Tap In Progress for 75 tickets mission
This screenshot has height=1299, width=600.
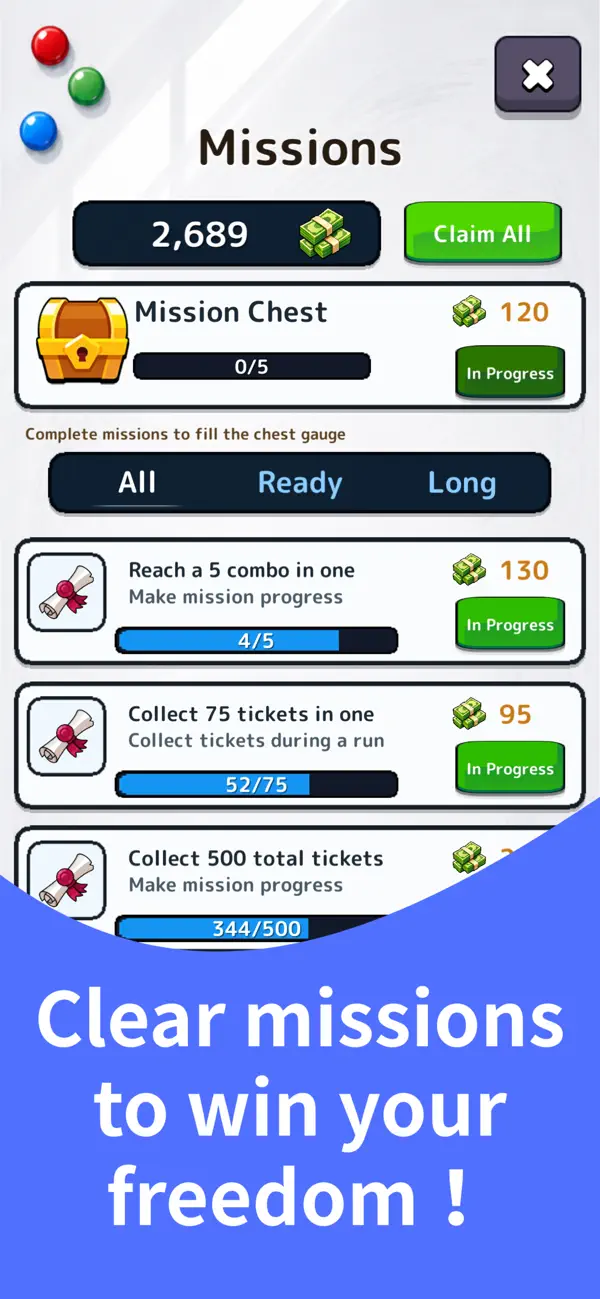[510, 769]
